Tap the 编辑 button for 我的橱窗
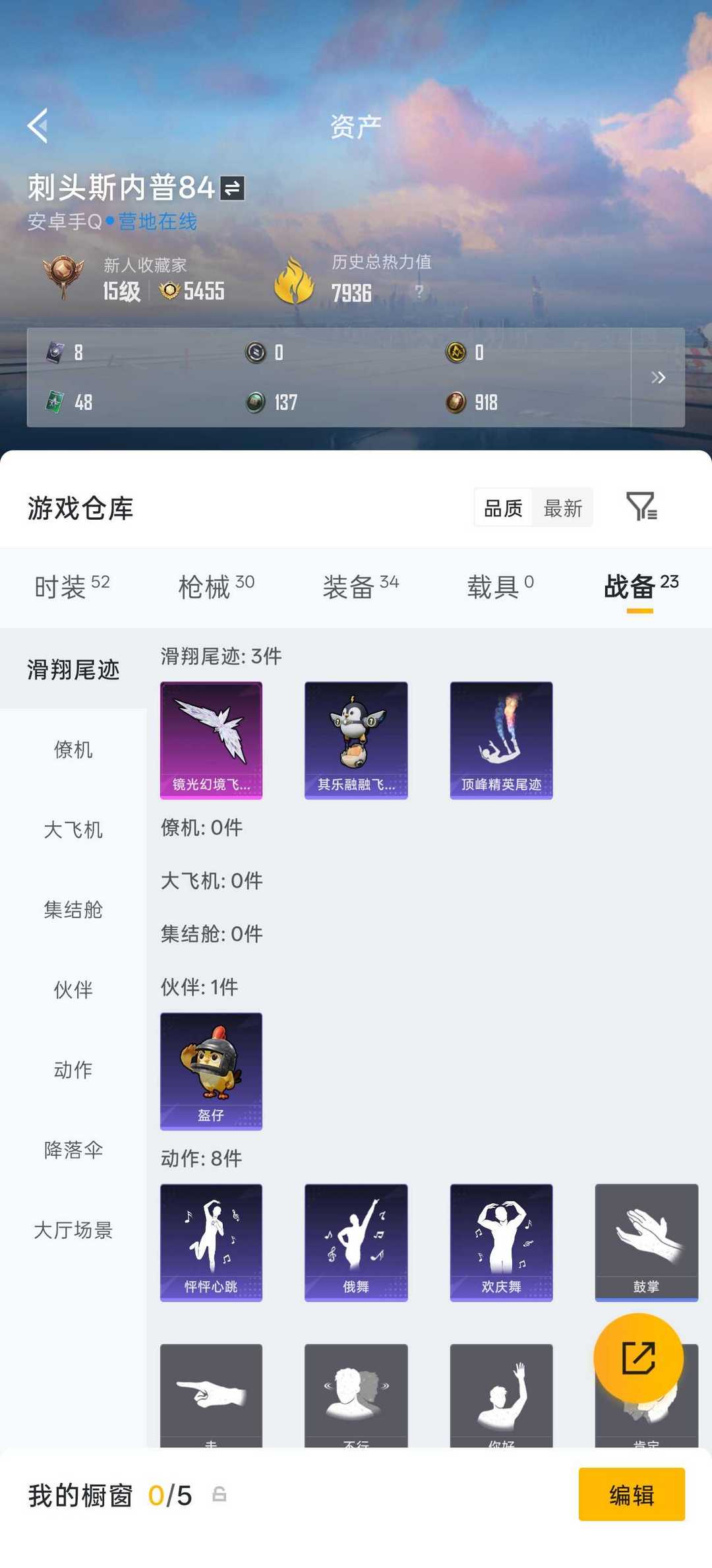The image size is (712, 1568). tap(632, 1495)
